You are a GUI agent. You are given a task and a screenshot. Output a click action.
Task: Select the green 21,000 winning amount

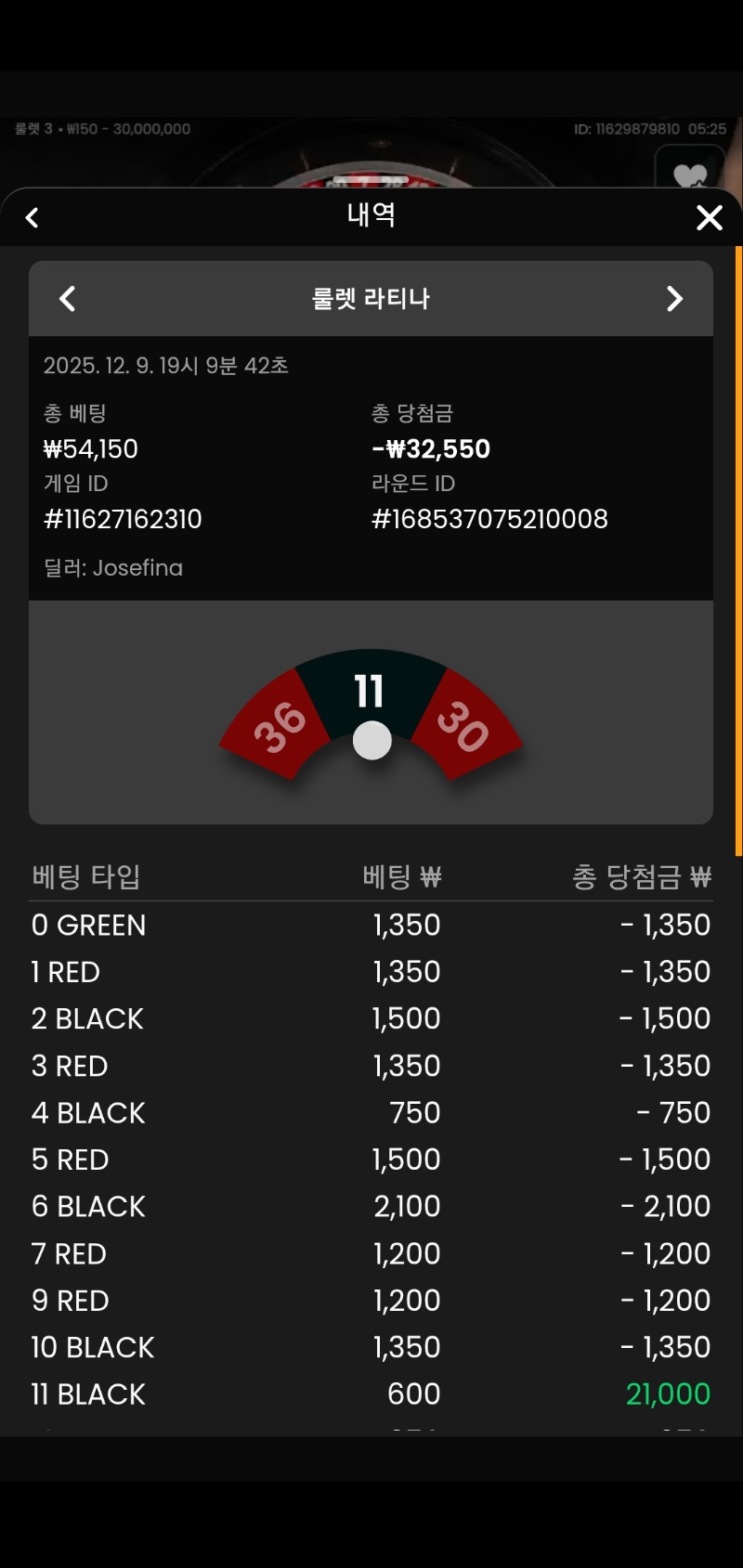pos(668,1393)
